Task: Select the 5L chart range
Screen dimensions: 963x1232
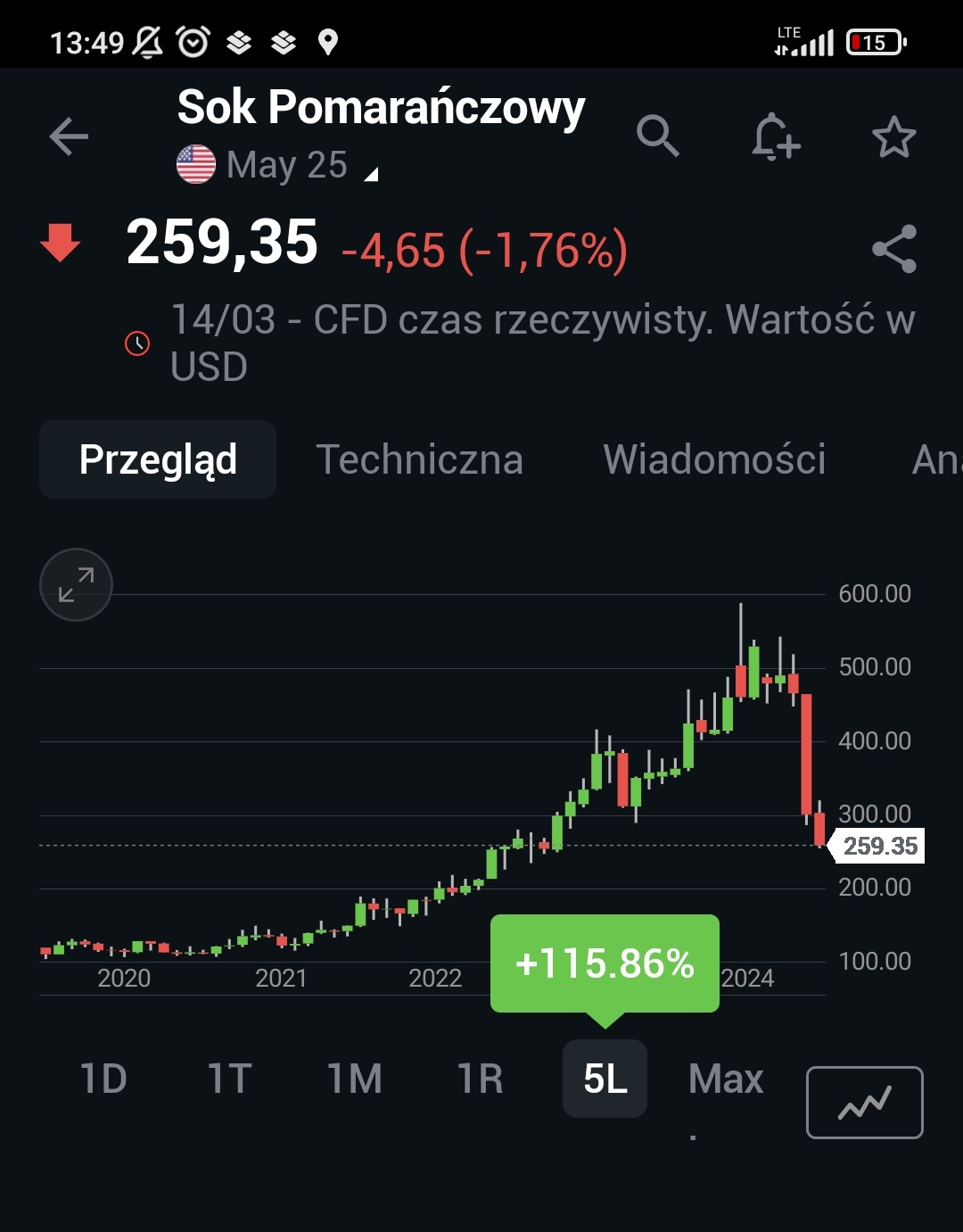Action: pyautogui.click(x=605, y=1079)
